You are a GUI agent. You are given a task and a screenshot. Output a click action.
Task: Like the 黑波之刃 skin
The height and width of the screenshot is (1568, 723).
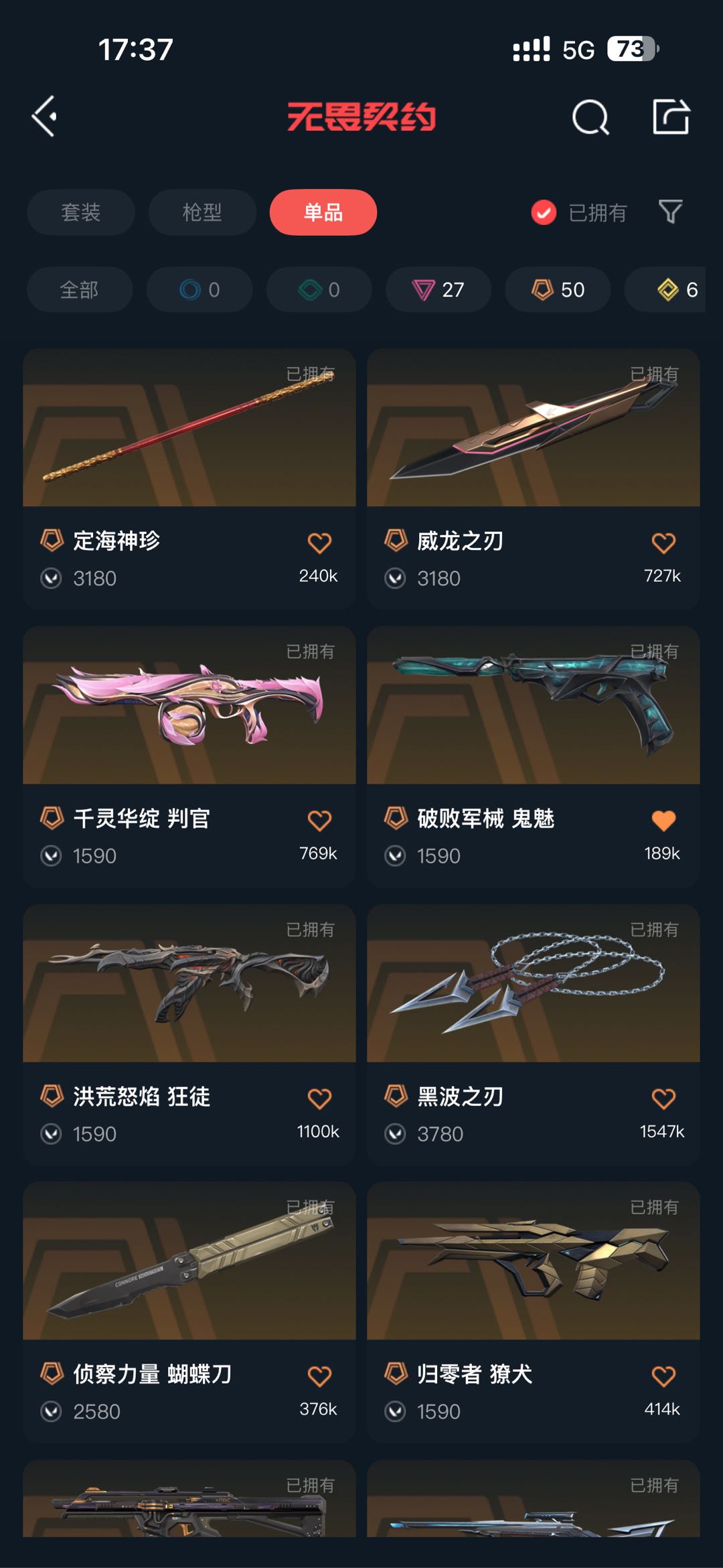pos(663,1099)
